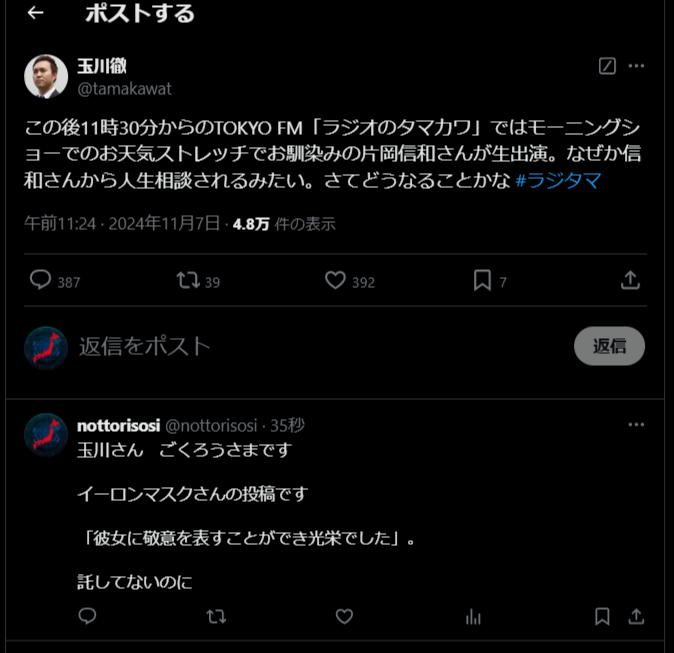Open nottorisosi's profile avatar
The image size is (674, 653).
46,435
